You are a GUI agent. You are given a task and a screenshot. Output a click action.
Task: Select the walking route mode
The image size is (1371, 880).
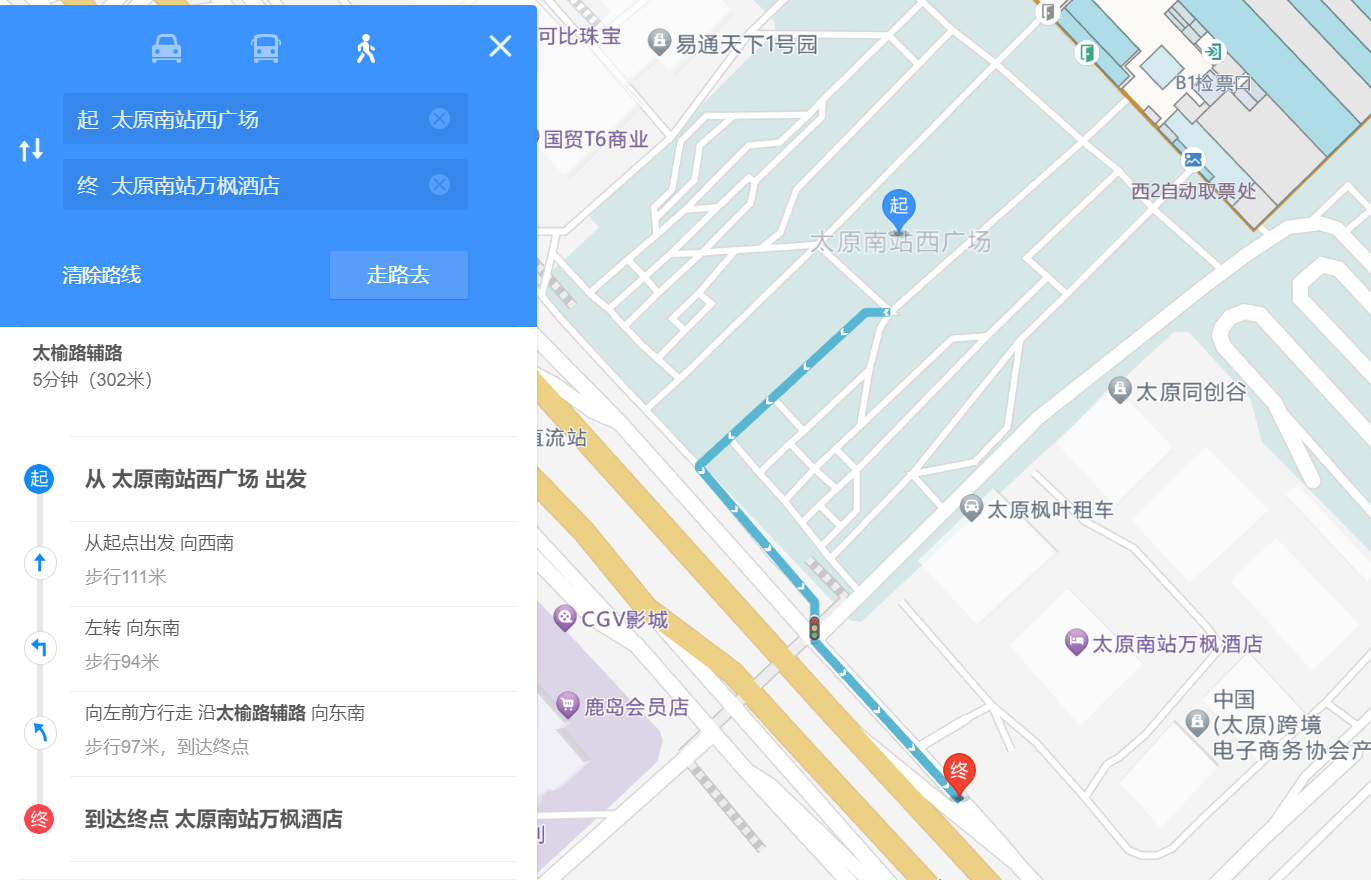click(366, 48)
